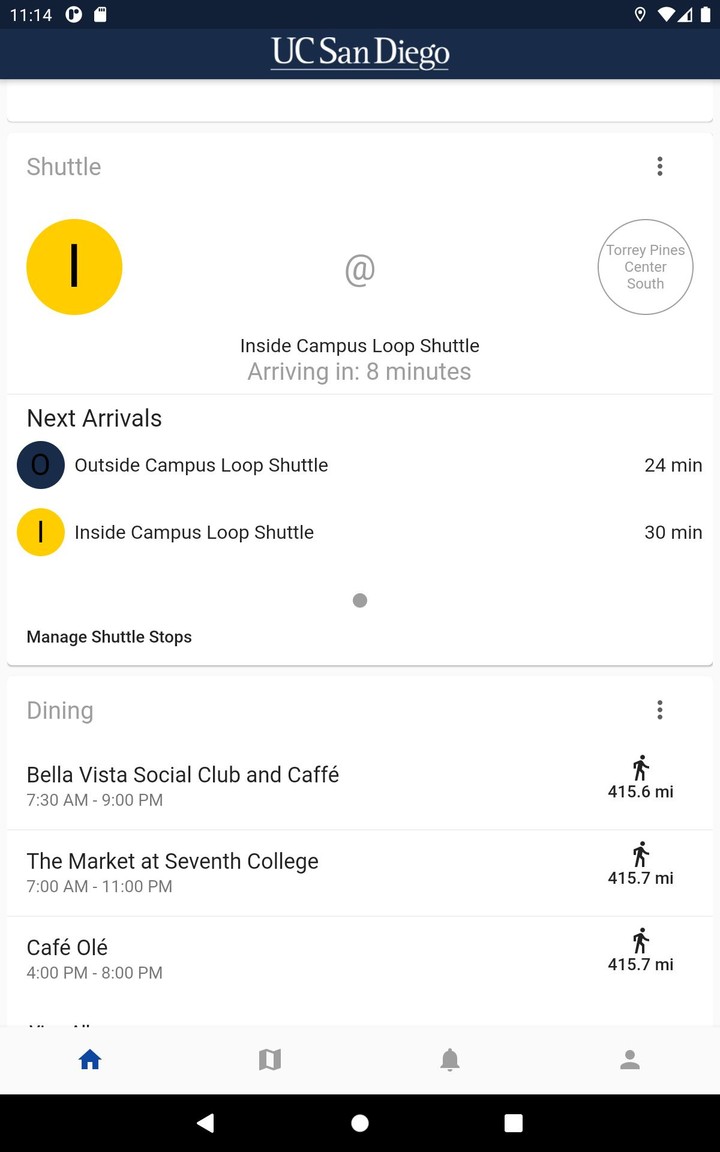This screenshot has width=720, height=1152.
Task: Open the profile icon in bottom navigation
Action: click(x=630, y=1059)
